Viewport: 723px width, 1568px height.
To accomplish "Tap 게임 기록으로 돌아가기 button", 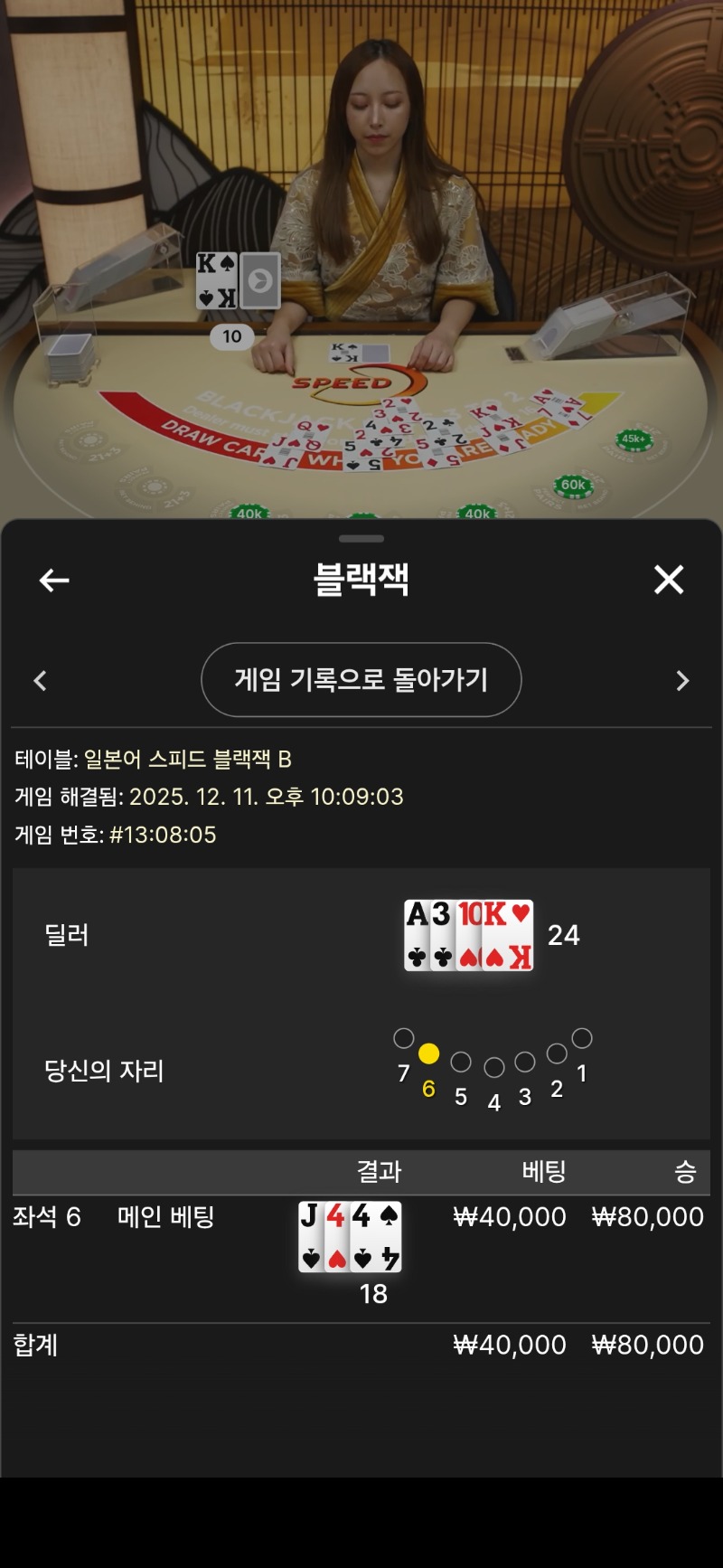I will point(361,679).
